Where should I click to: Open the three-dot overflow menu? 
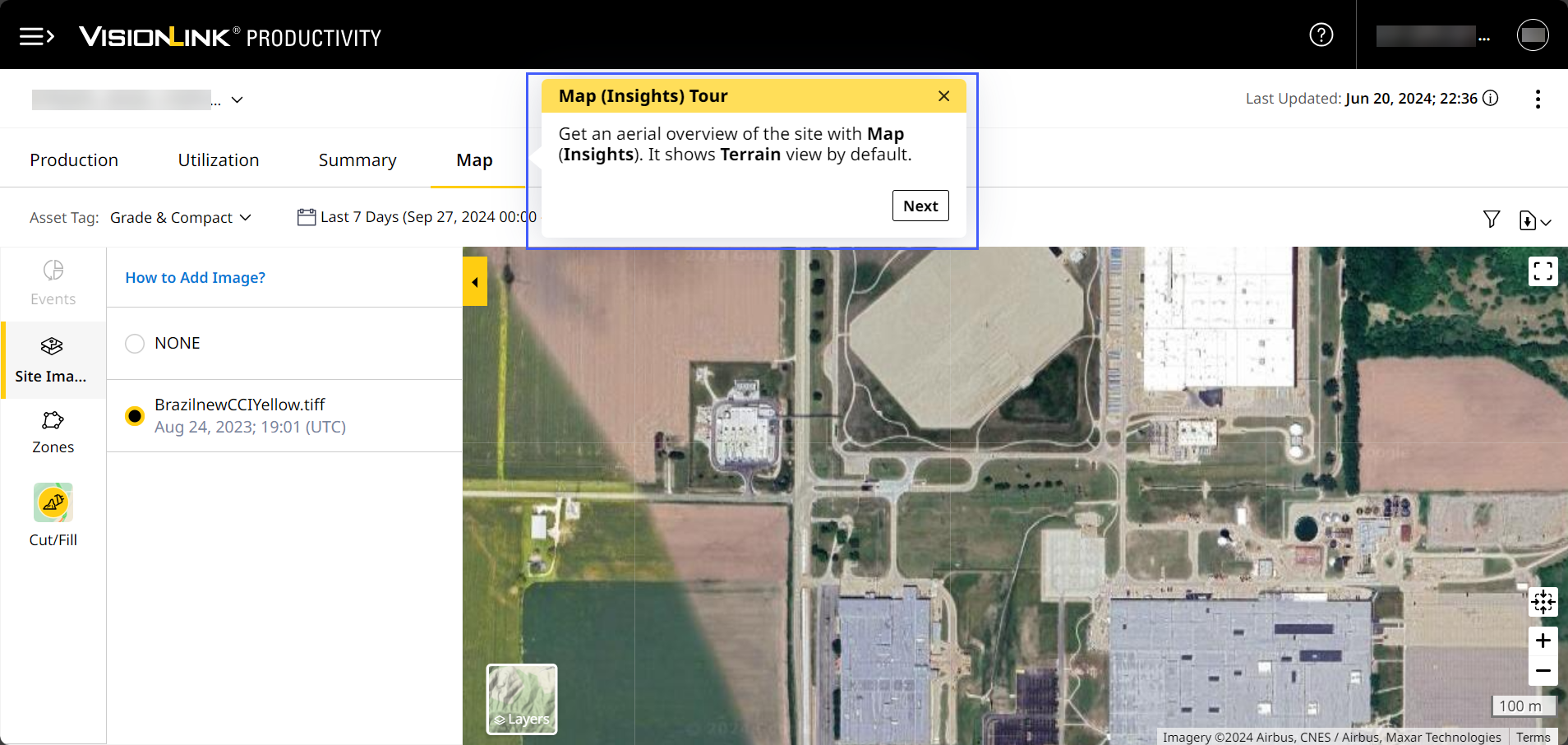(x=1538, y=99)
